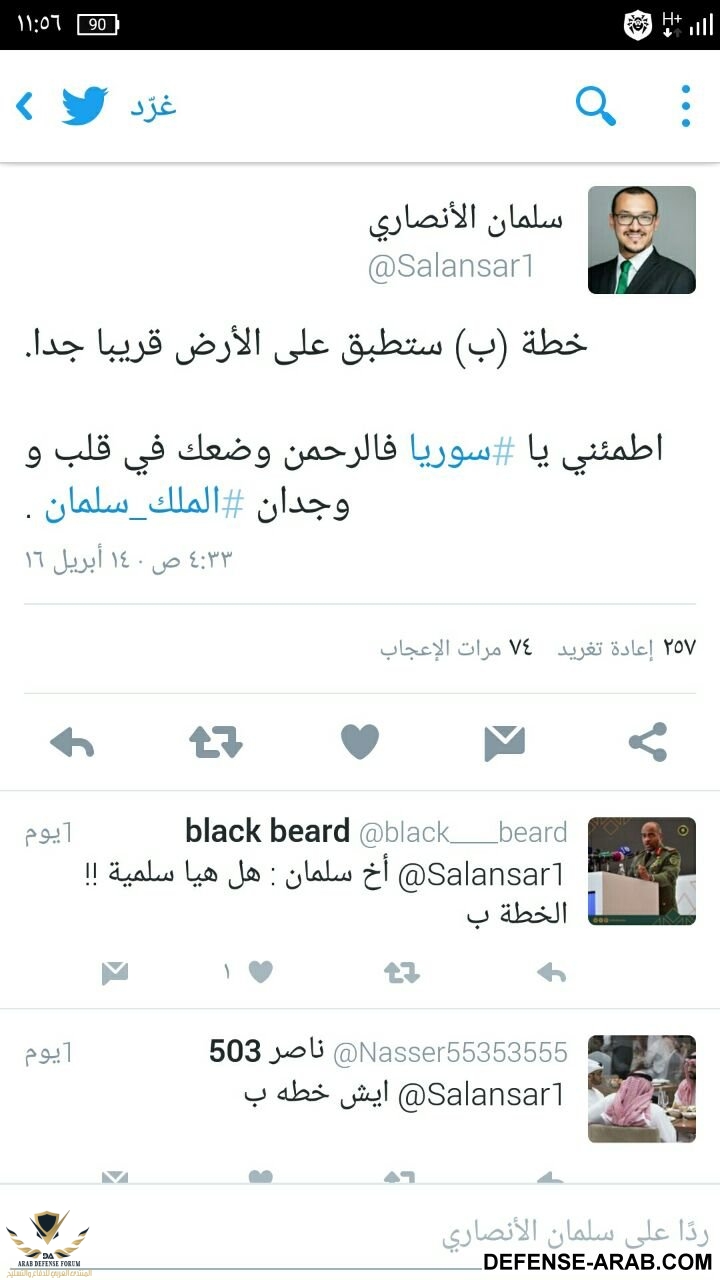Reply to Salman Alansari's main tweet
Screen dimensions: 720x1280
tap(72, 742)
